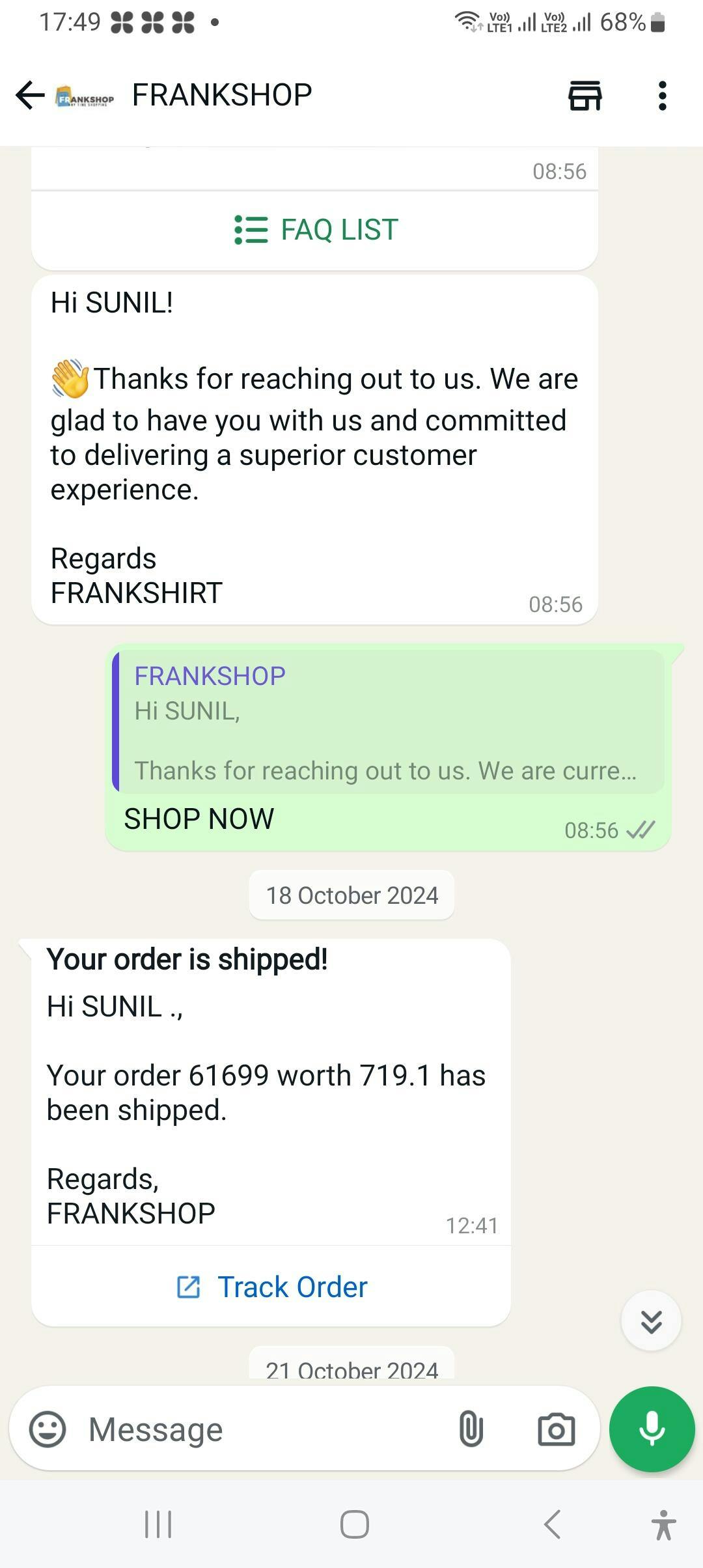Go back from the FRANKSHOP chat

pos(30,96)
